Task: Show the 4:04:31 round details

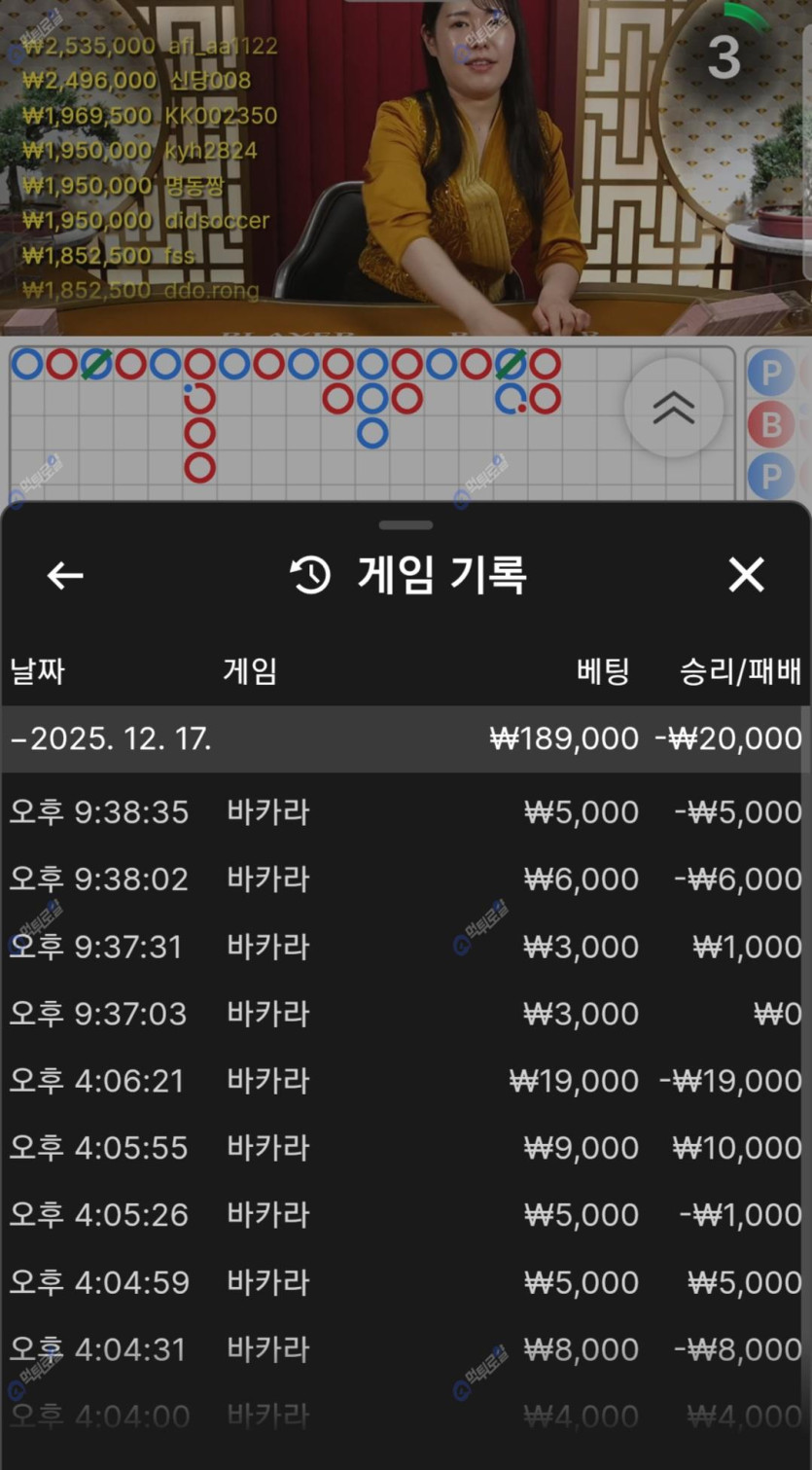Action: point(404,1349)
